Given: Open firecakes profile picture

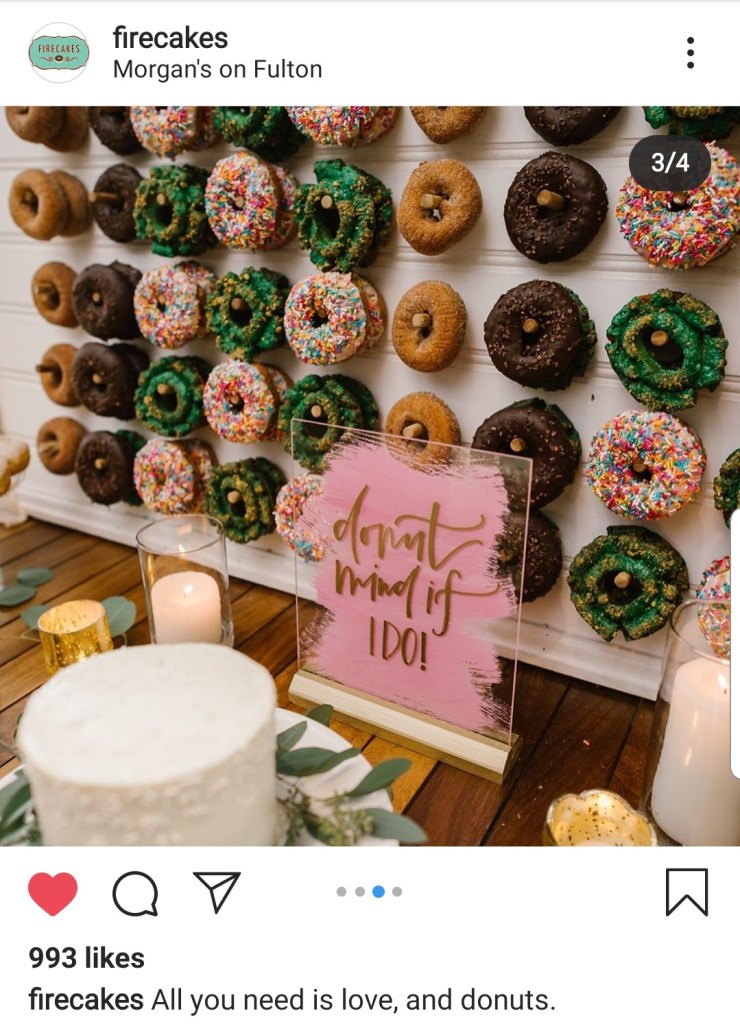Looking at the screenshot, I should coord(58,52).
